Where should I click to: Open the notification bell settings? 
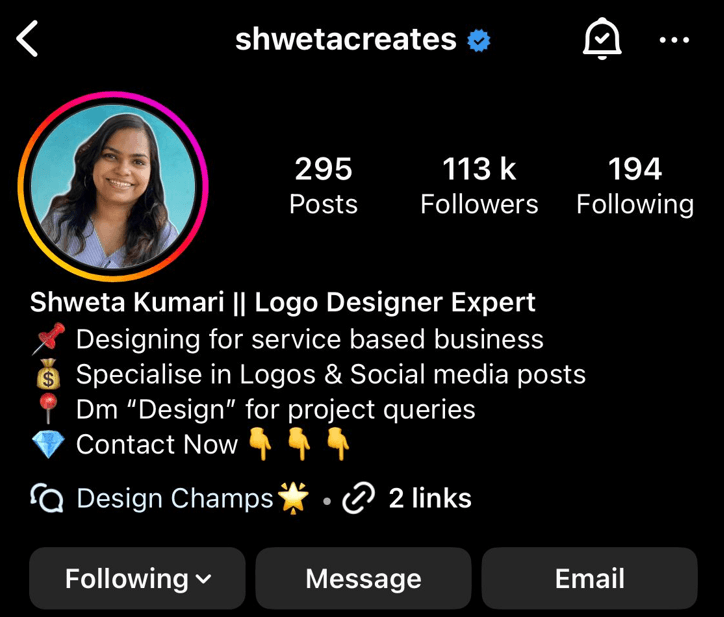pyautogui.click(x=602, y=40)
